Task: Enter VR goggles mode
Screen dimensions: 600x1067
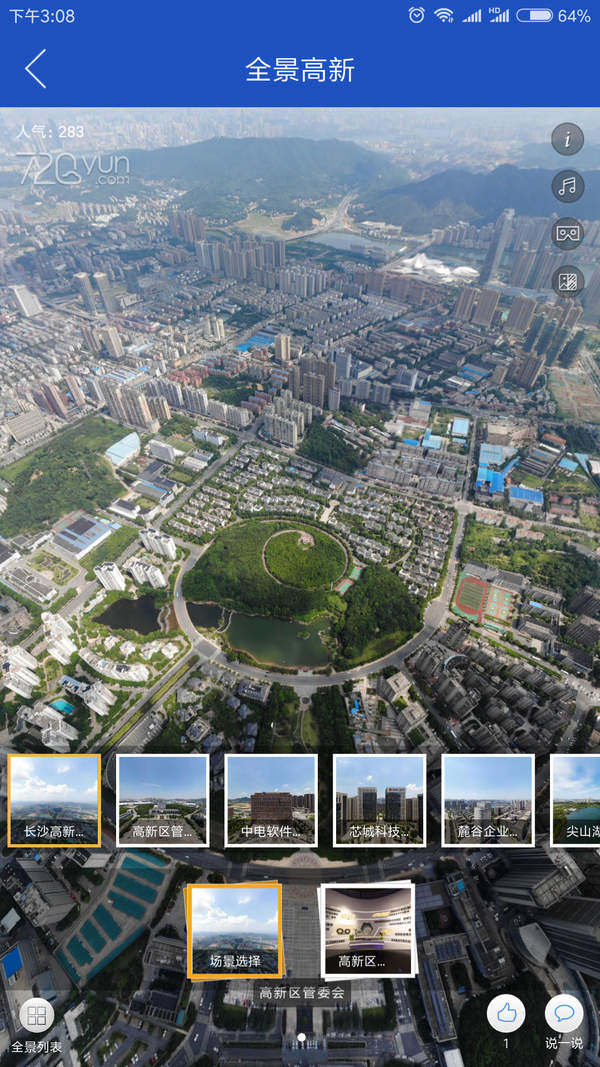Action: click(567, 234)
